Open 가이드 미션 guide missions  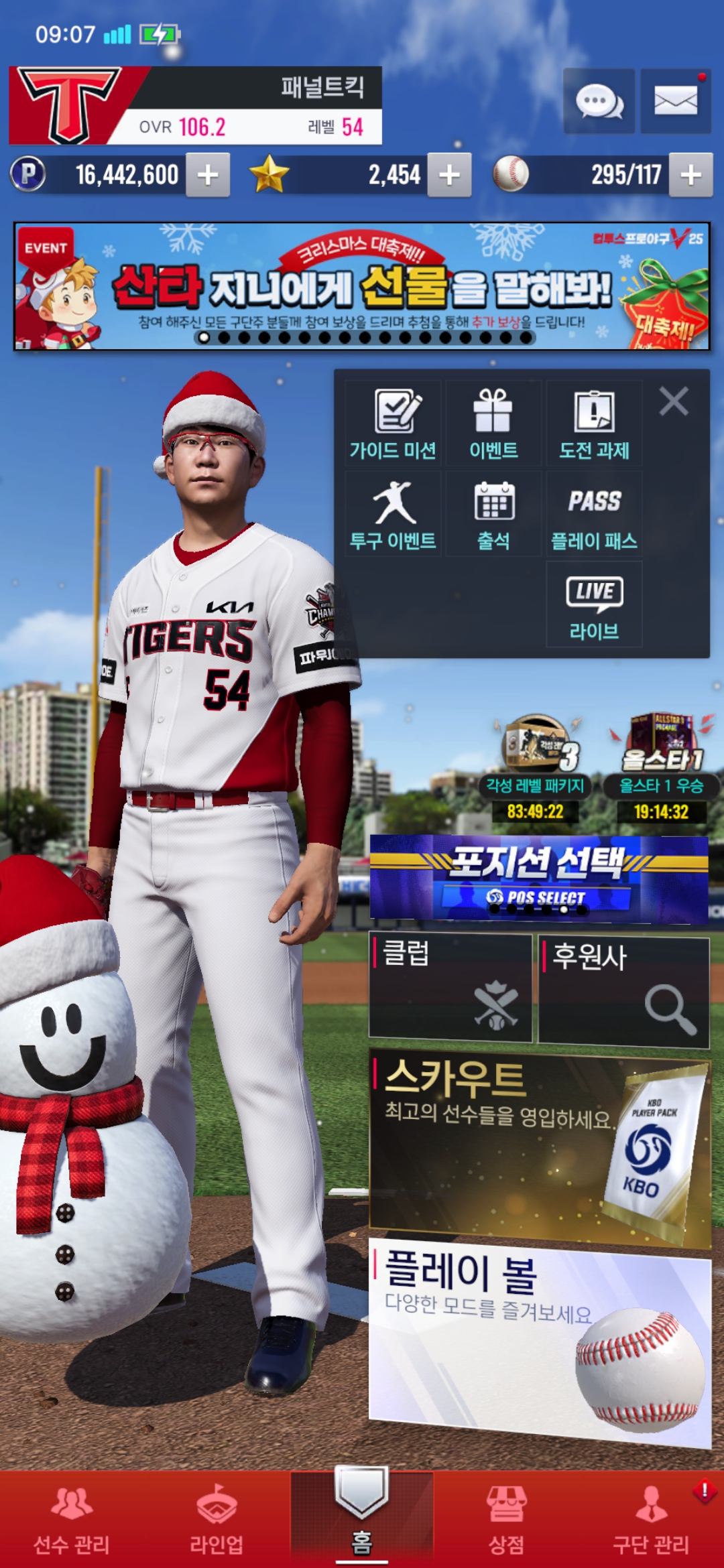pos(393,423)
